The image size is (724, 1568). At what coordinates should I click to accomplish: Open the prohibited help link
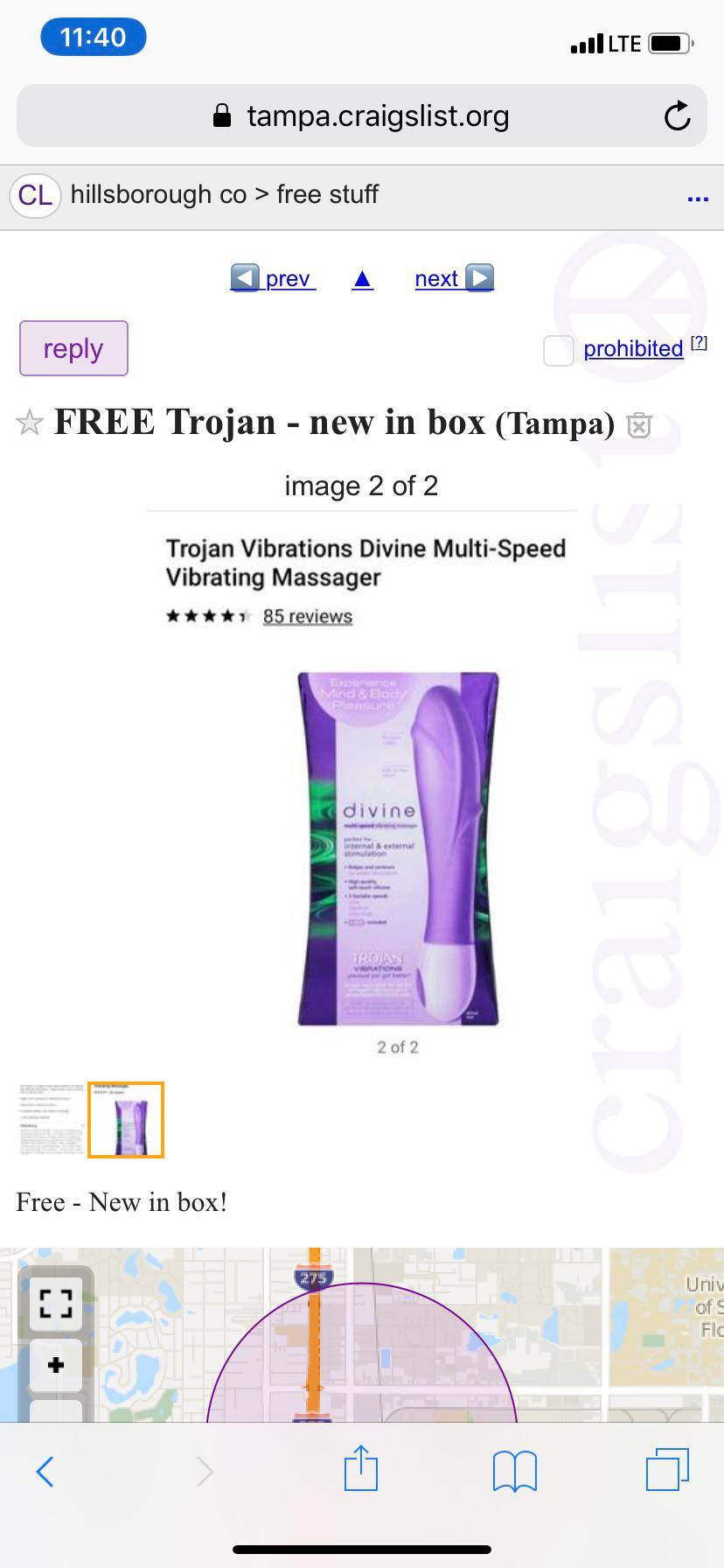coord(699,343)
